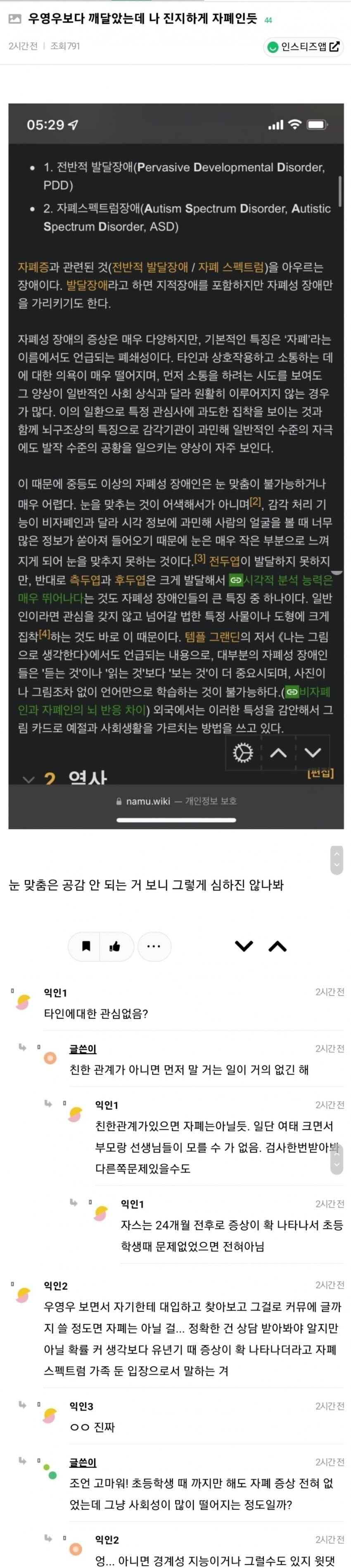Open 글쓴이 profile on the '친한 관계가 아니면' reply
351x1568 pixels.
[x=83, y=1049]
